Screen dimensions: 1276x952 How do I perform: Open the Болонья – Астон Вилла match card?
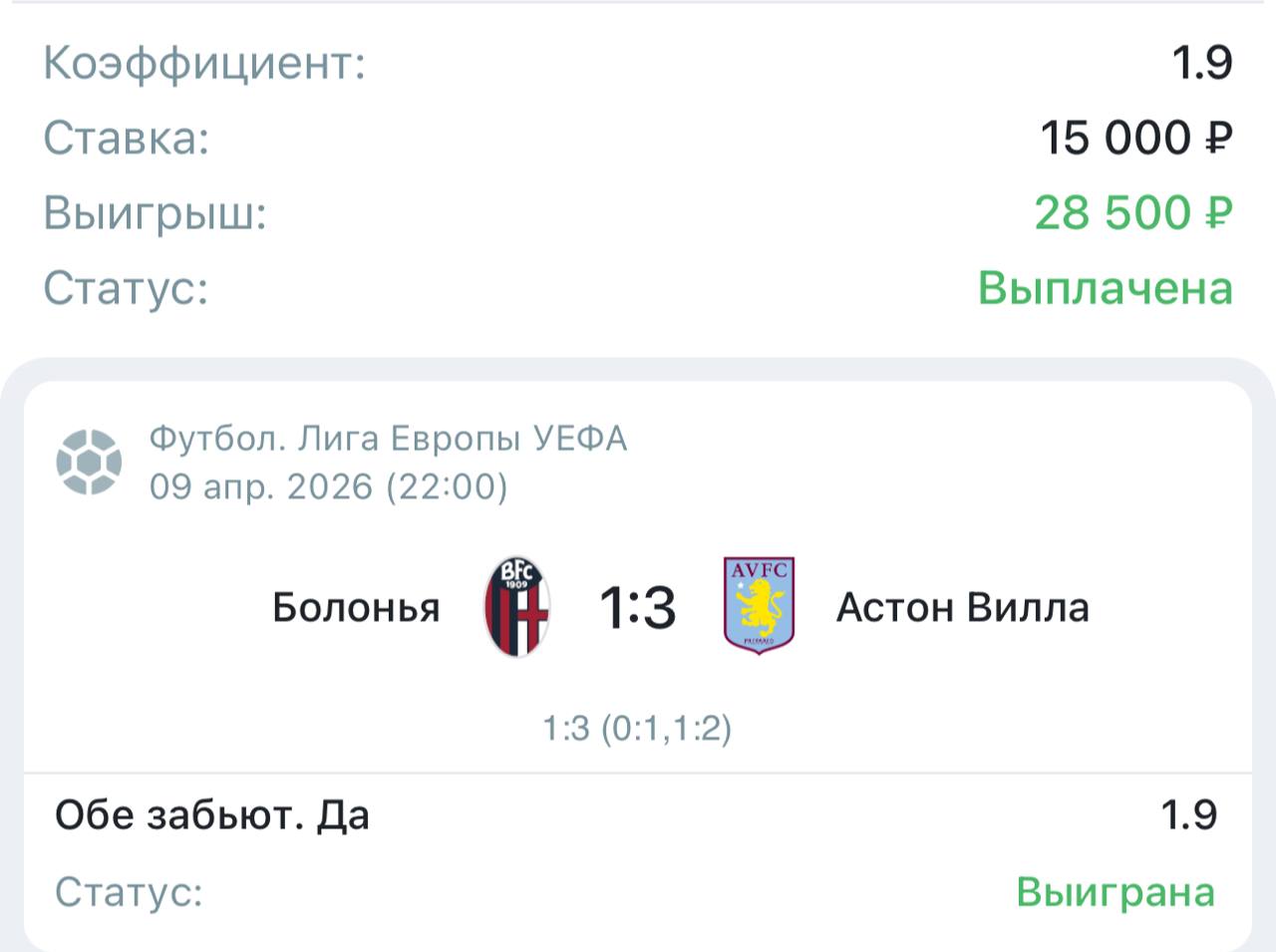[x=638, y=607]
